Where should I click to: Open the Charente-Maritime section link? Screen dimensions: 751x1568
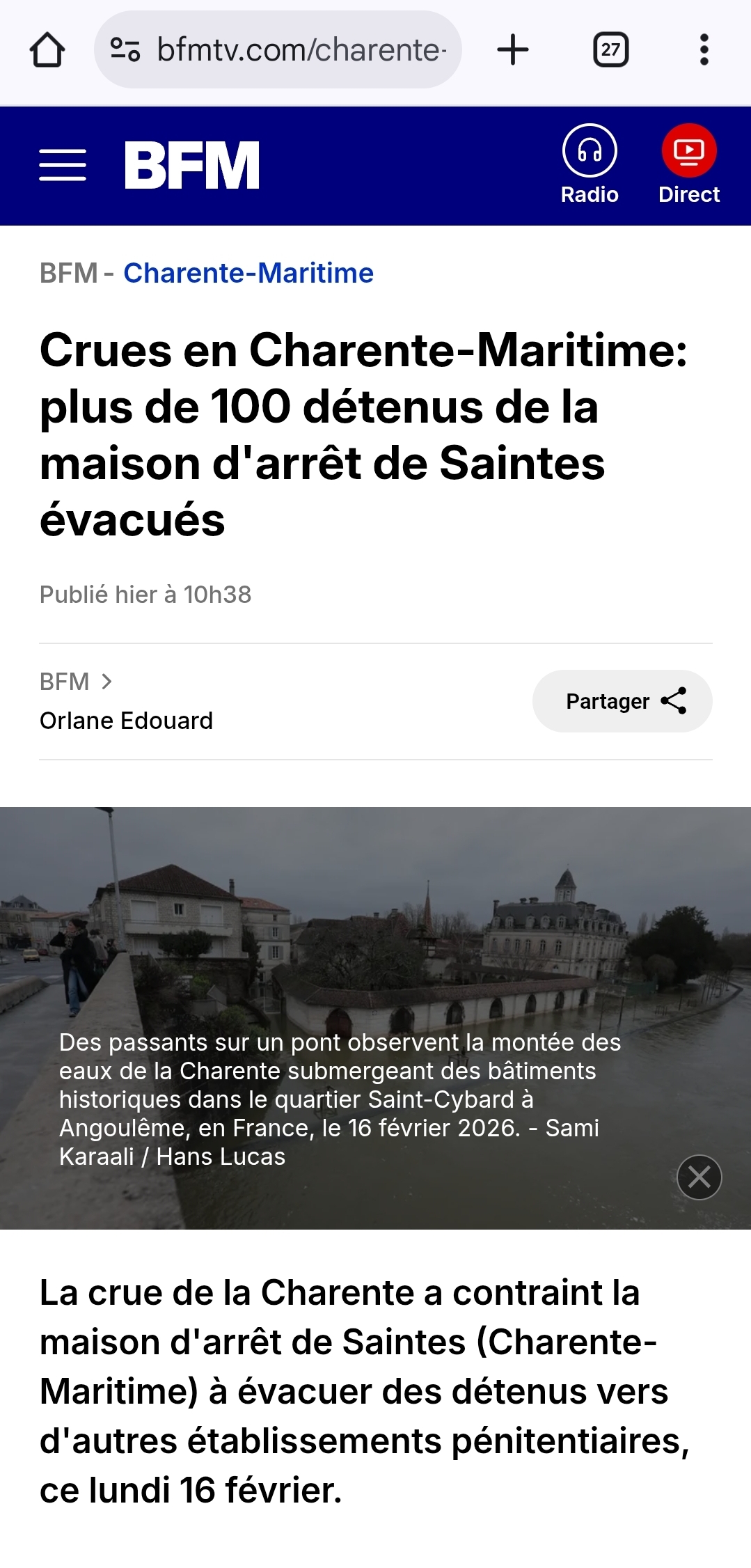pos(248,273)
